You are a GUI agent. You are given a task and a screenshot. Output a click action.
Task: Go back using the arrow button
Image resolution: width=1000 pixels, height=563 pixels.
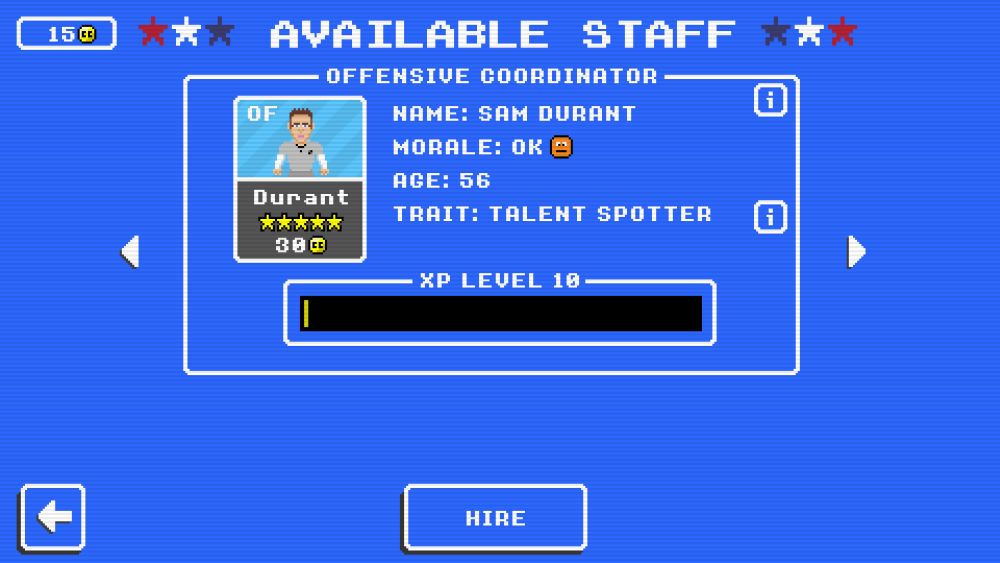(x=53, y=517)
